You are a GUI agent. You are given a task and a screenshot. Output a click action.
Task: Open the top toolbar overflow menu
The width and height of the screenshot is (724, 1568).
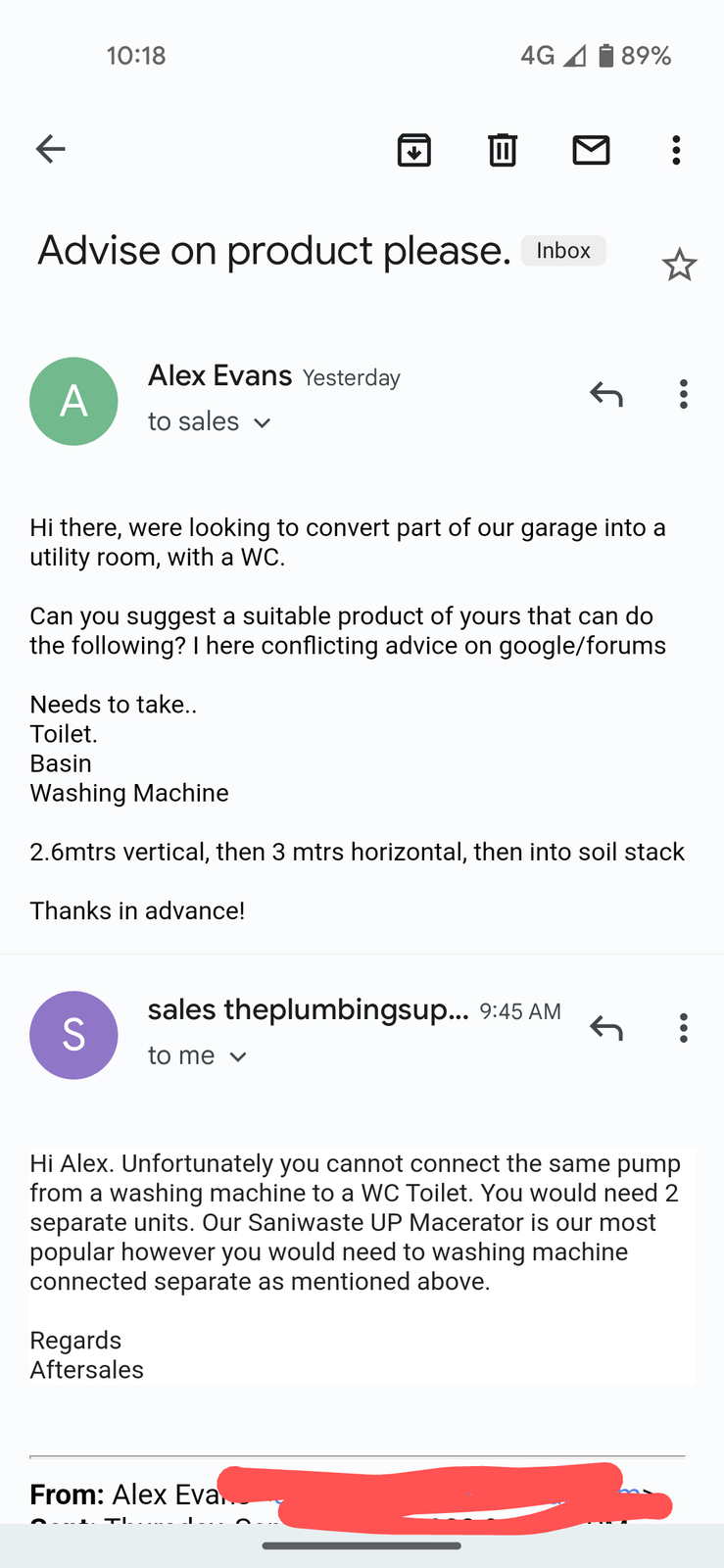tap(676, 150)
